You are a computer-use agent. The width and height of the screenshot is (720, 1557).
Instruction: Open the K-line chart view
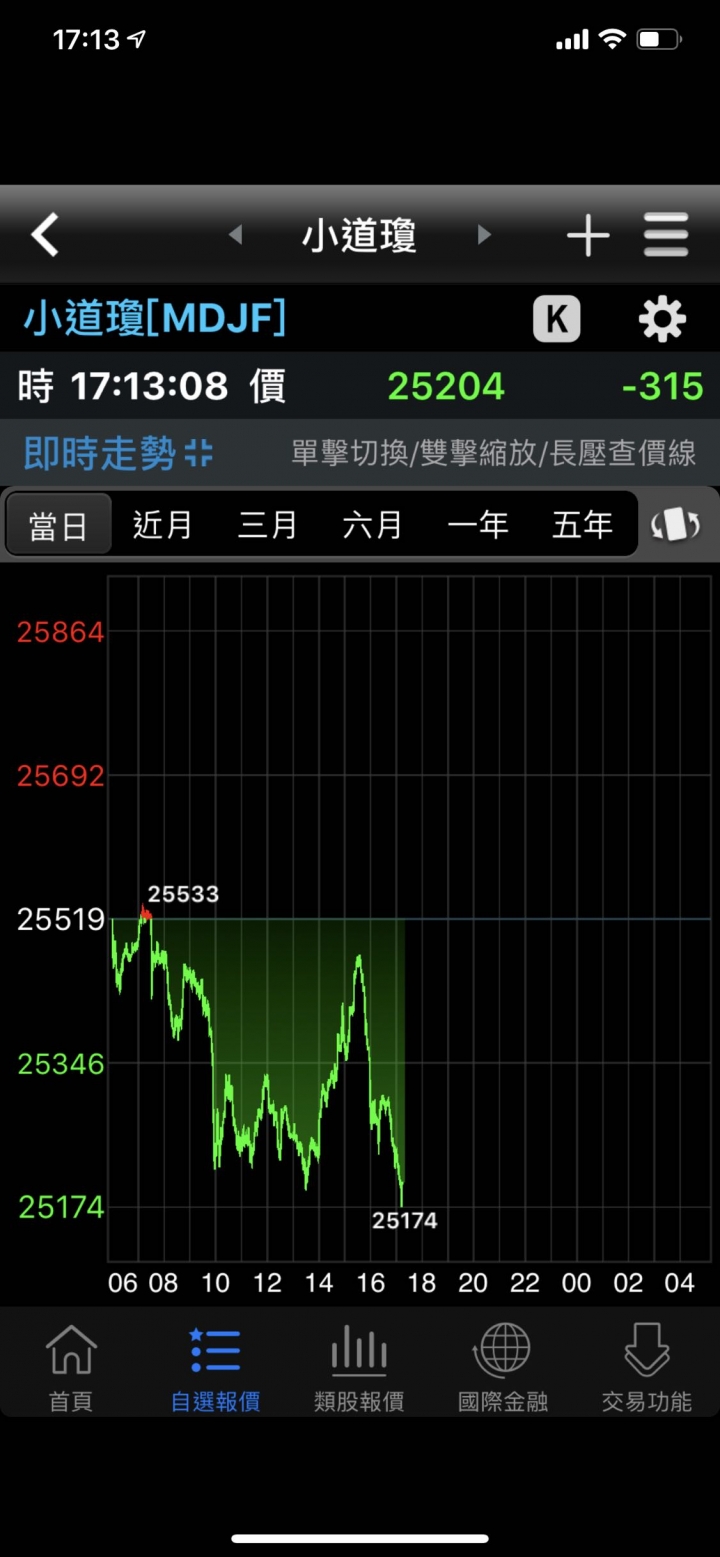(556, 320)
